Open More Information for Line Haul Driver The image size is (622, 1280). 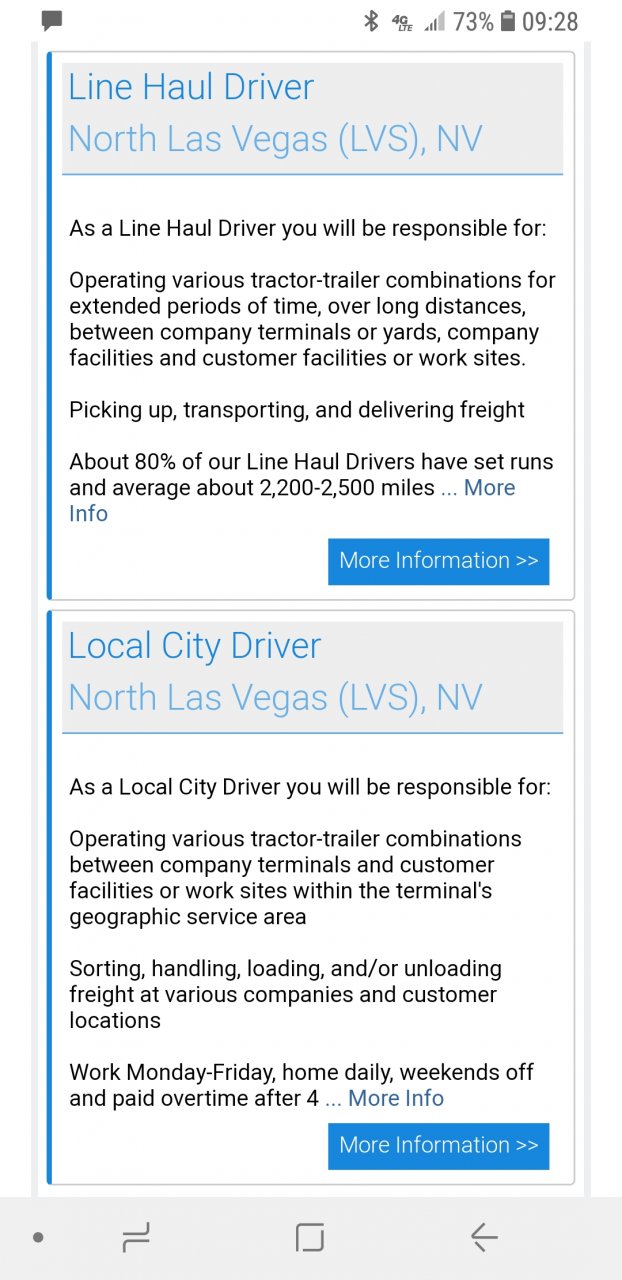(x=438, y=561)
